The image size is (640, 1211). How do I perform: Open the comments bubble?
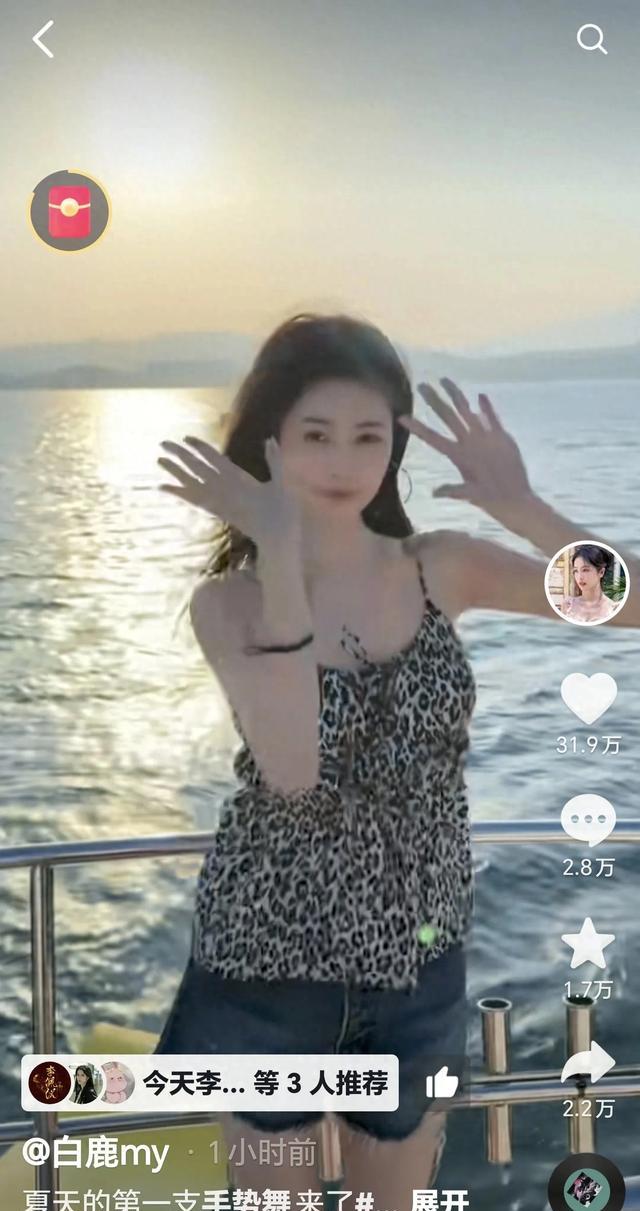point(588,821)
